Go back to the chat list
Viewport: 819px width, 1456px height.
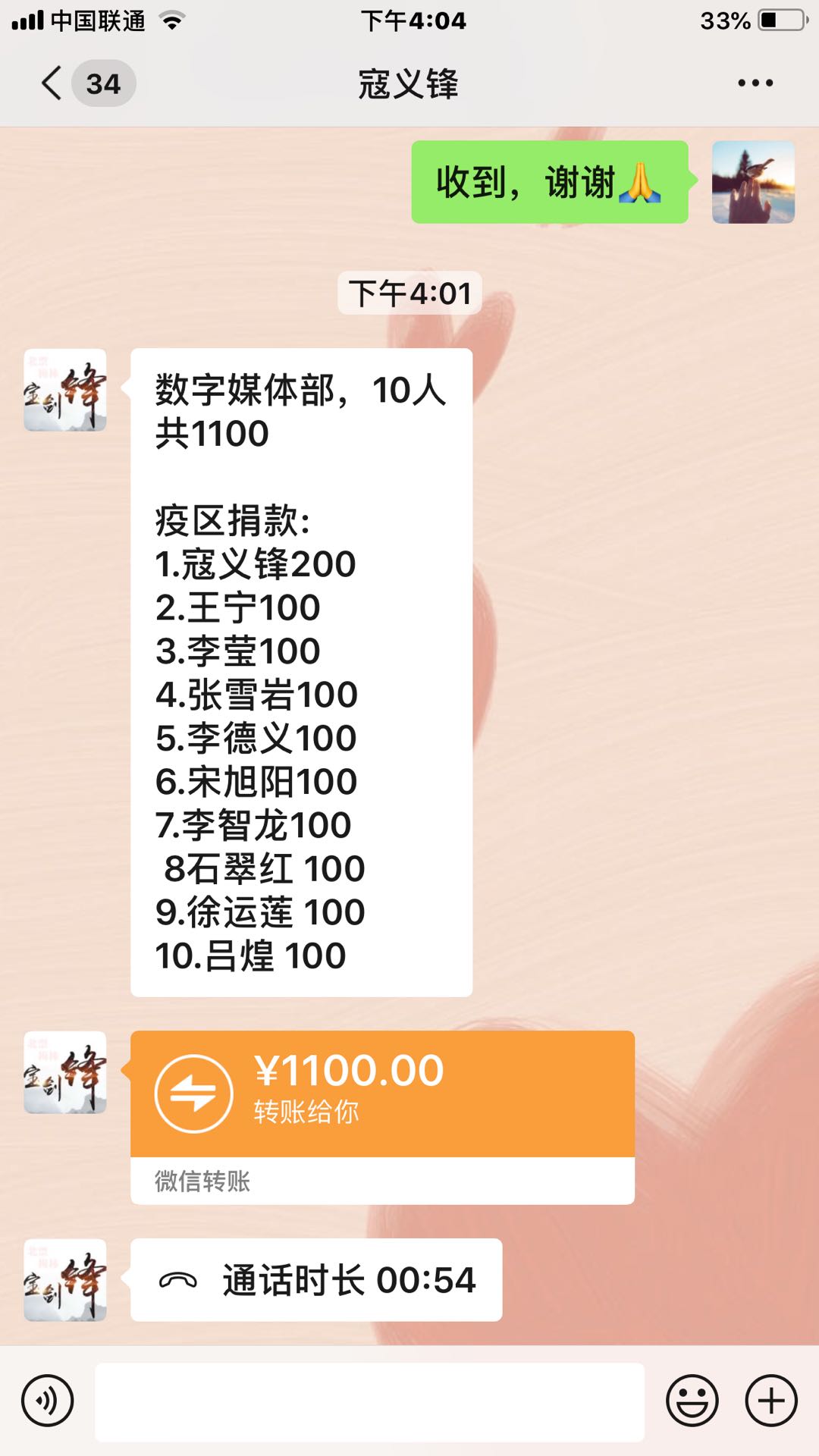(x=53, y=83)
